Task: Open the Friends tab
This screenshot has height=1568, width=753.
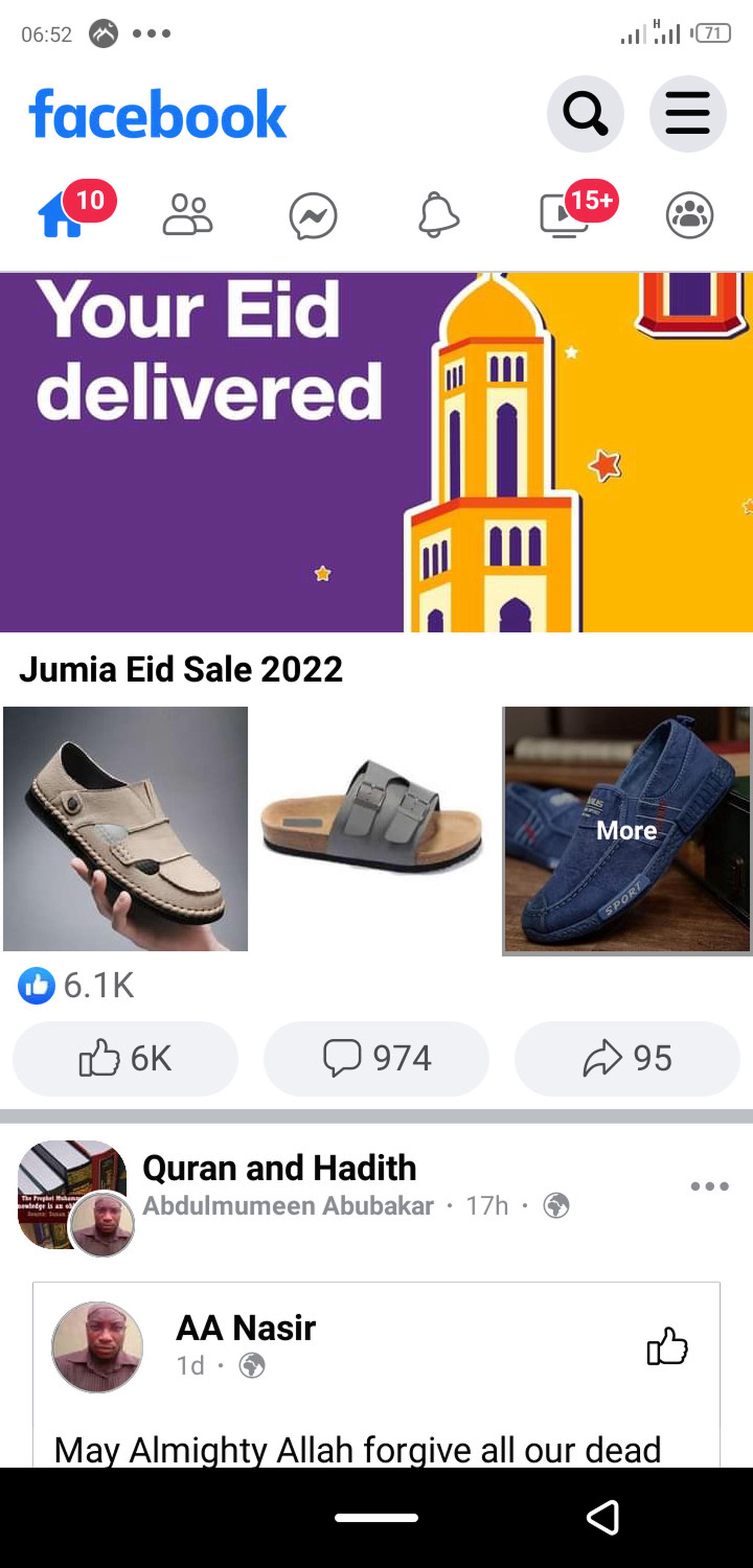Action: [x=187, y=216]
